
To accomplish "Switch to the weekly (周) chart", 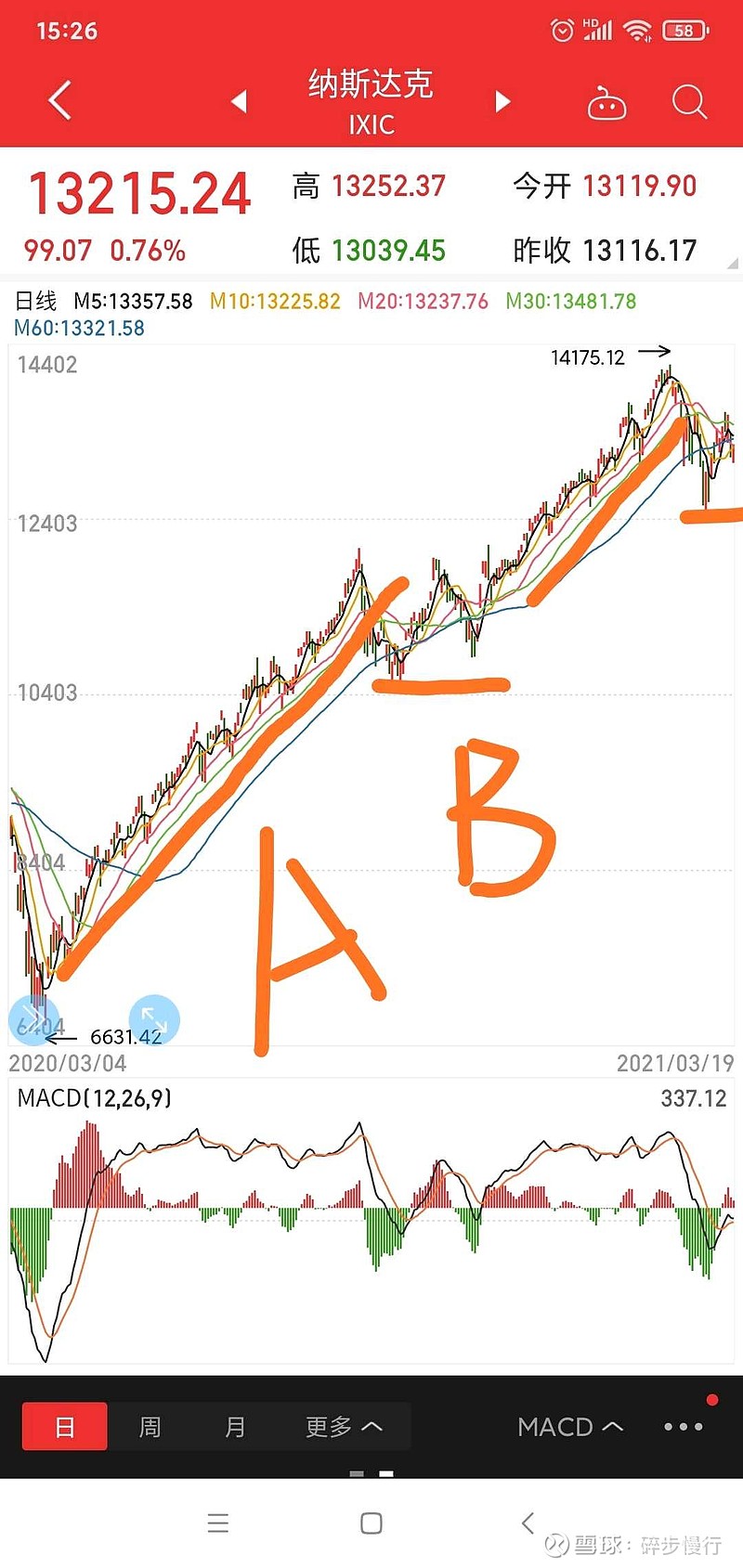I will [150, 1426].
